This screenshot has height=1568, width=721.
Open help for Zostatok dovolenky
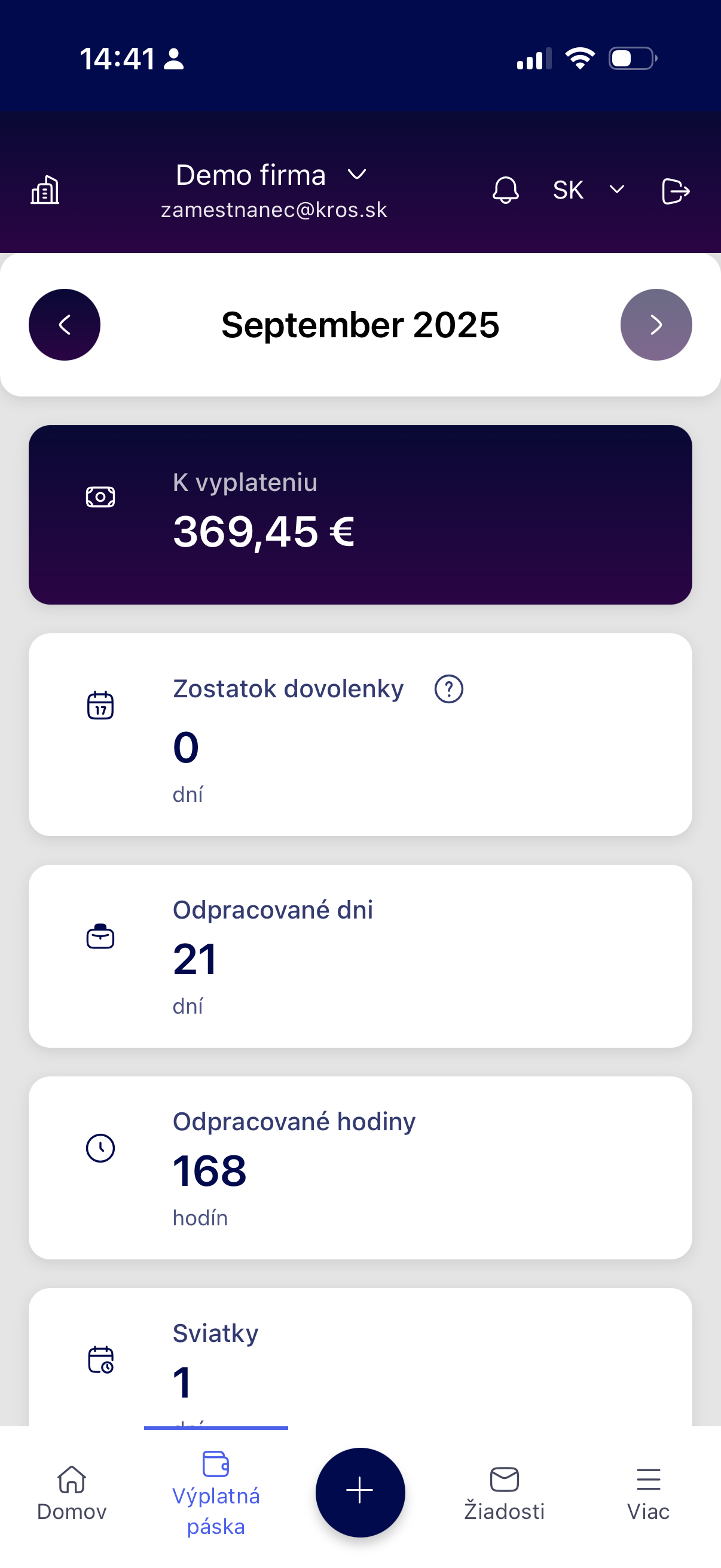[x=448, y=688]
